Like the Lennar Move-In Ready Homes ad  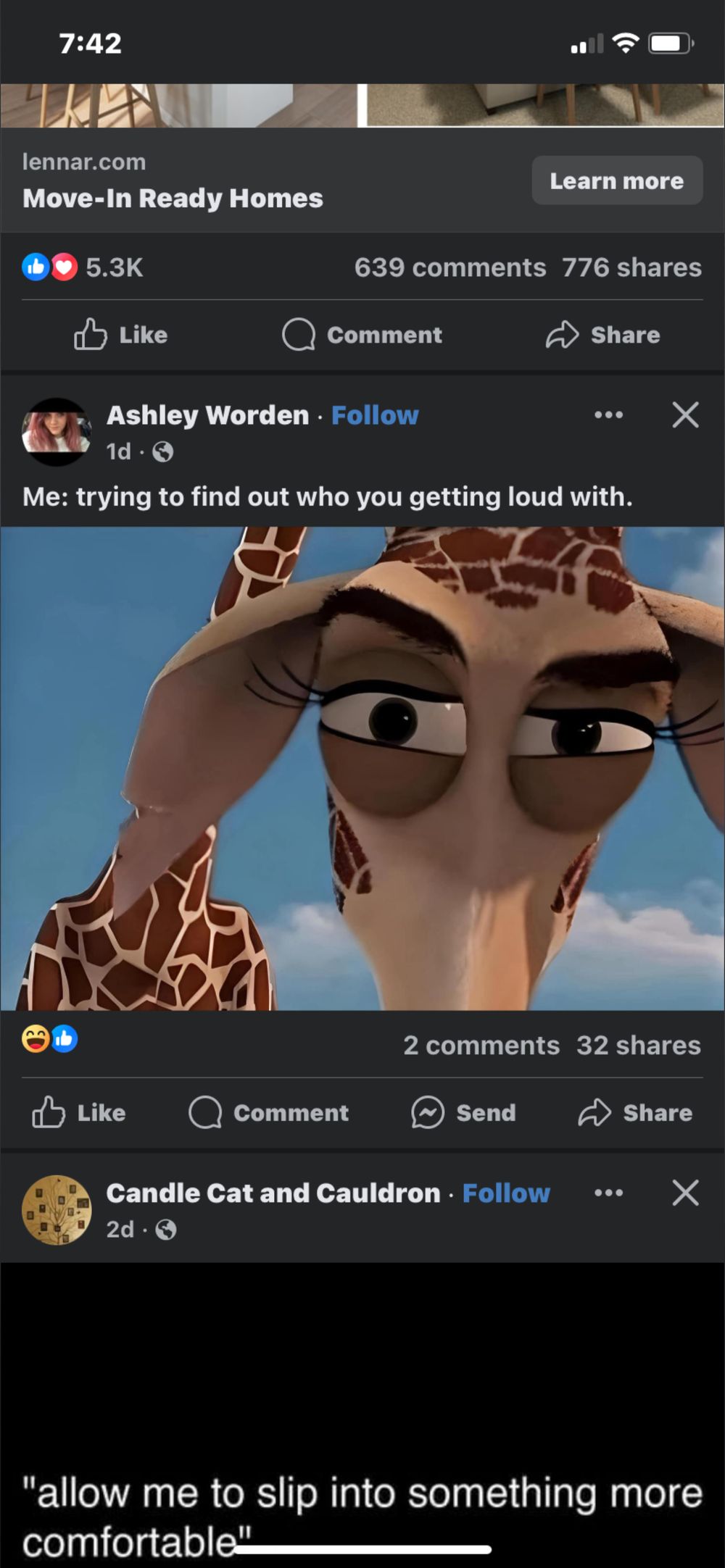coord(121,335)
